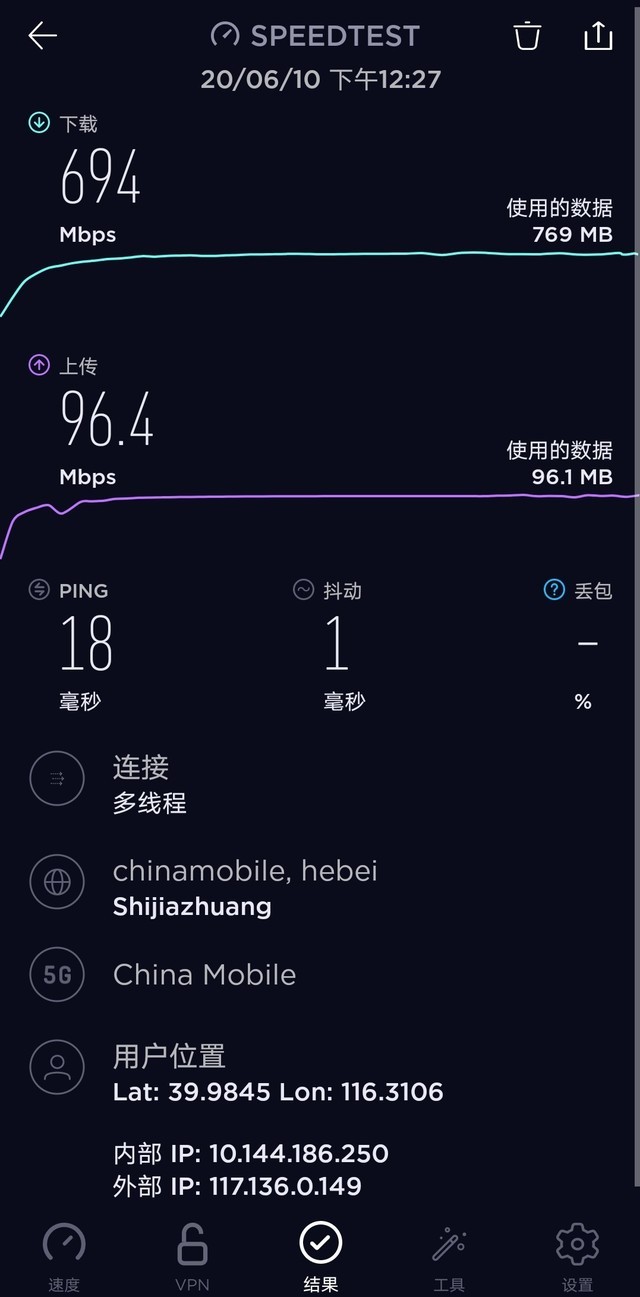Open the VPN tab

pyautogui.click(x=192, y=1255)
